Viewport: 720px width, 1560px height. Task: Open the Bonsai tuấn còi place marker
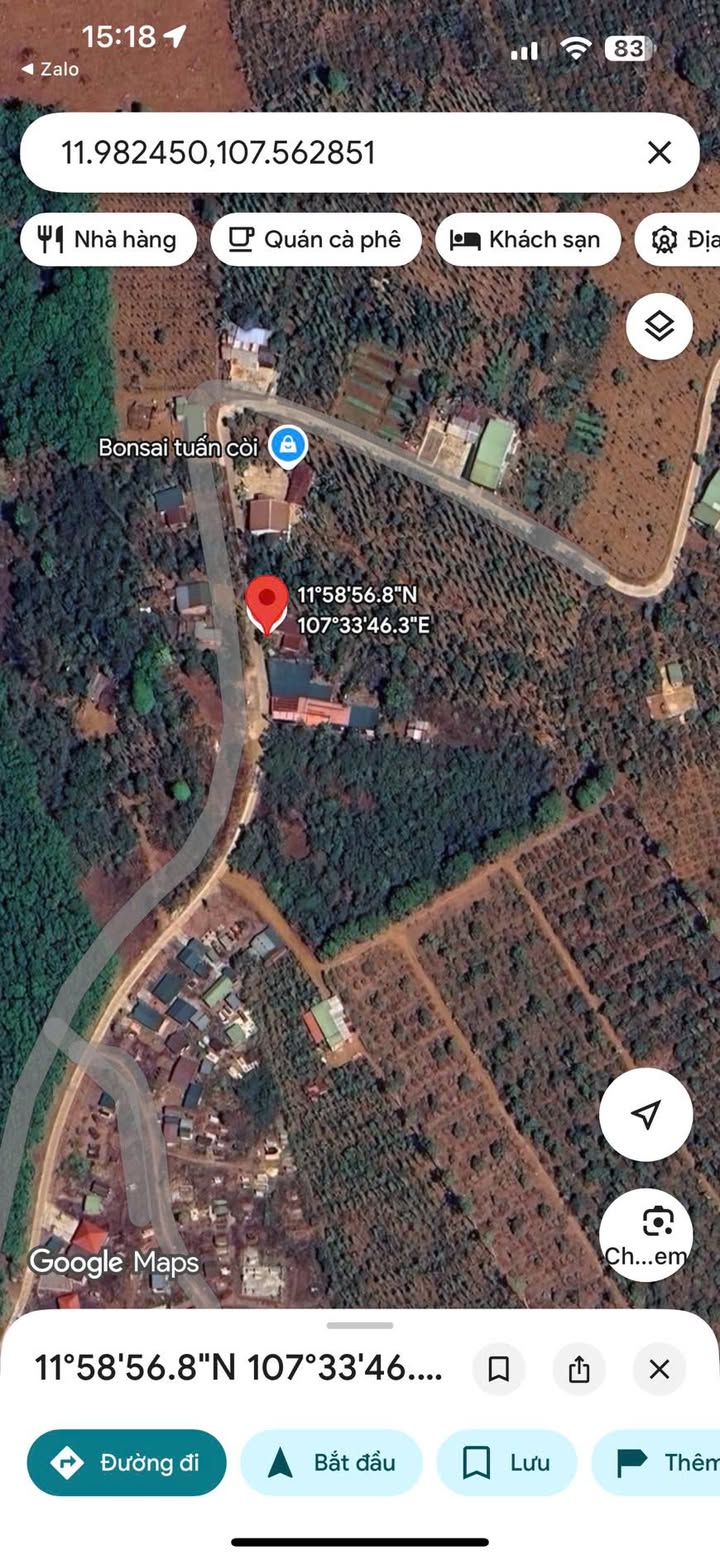(x=288, y=446)
